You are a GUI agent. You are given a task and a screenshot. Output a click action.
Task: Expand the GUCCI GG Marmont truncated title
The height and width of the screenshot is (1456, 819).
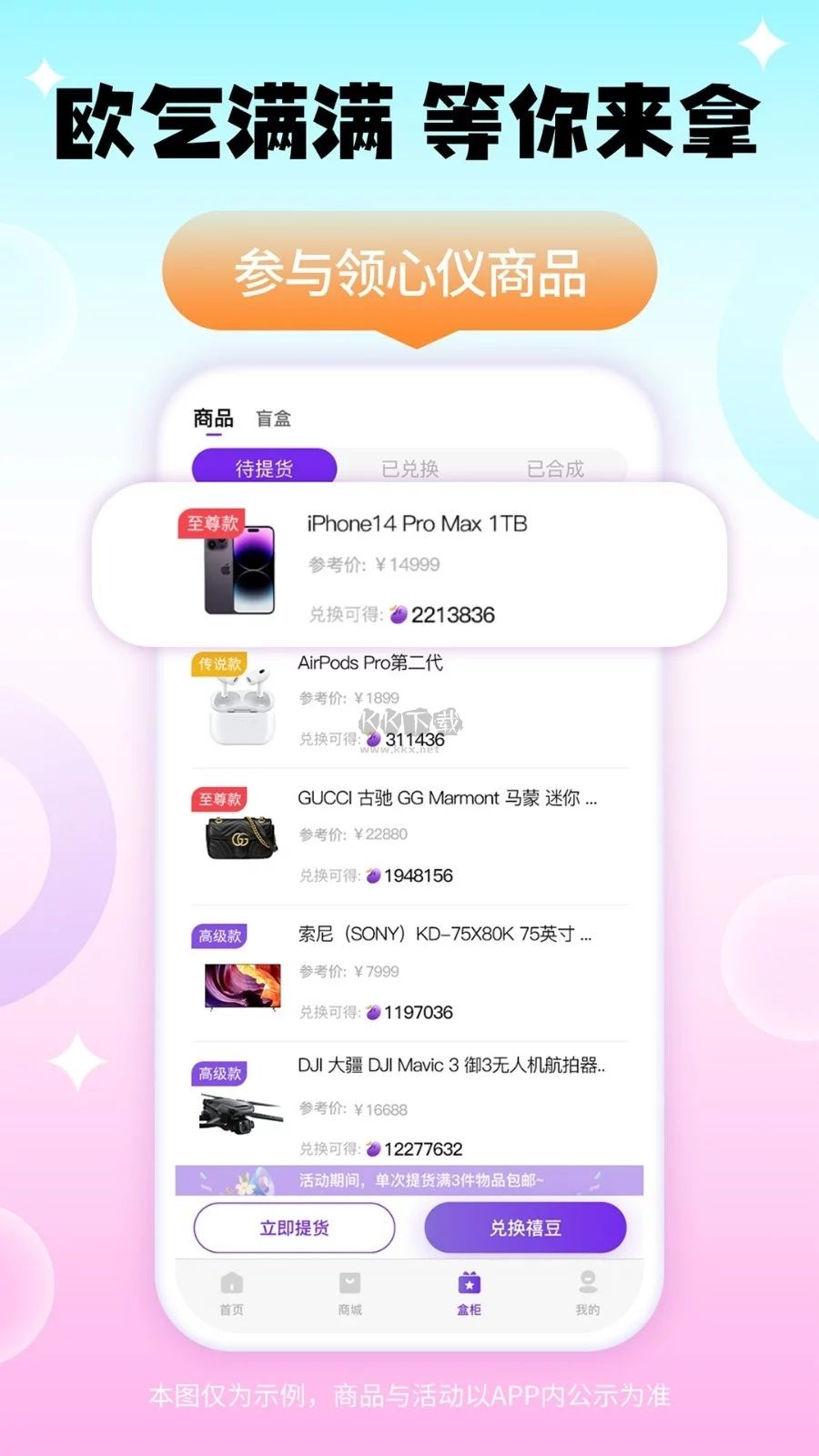pyautogui.click(x=446, y=798)
